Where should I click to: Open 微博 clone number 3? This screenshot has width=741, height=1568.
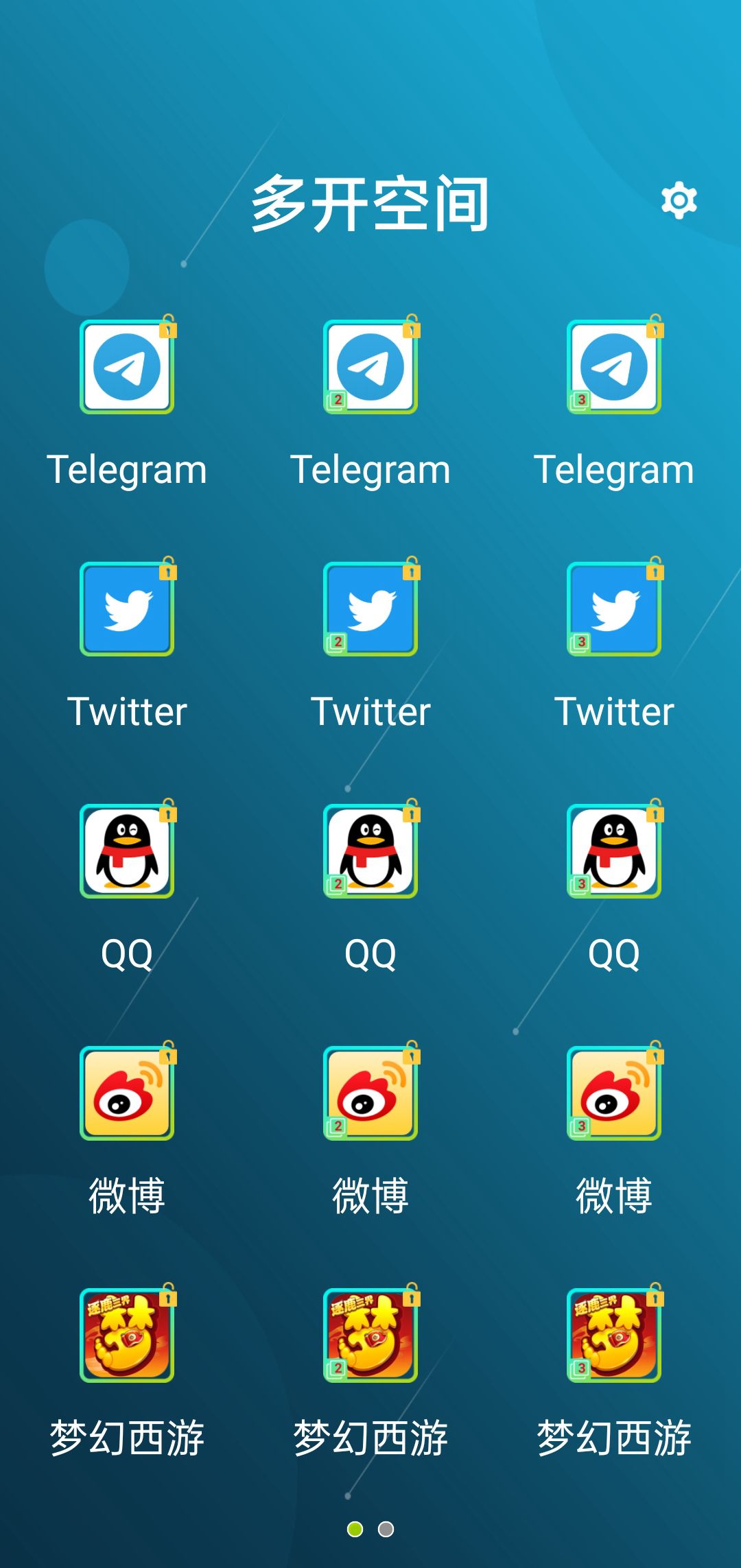(x=614, y=1094)
